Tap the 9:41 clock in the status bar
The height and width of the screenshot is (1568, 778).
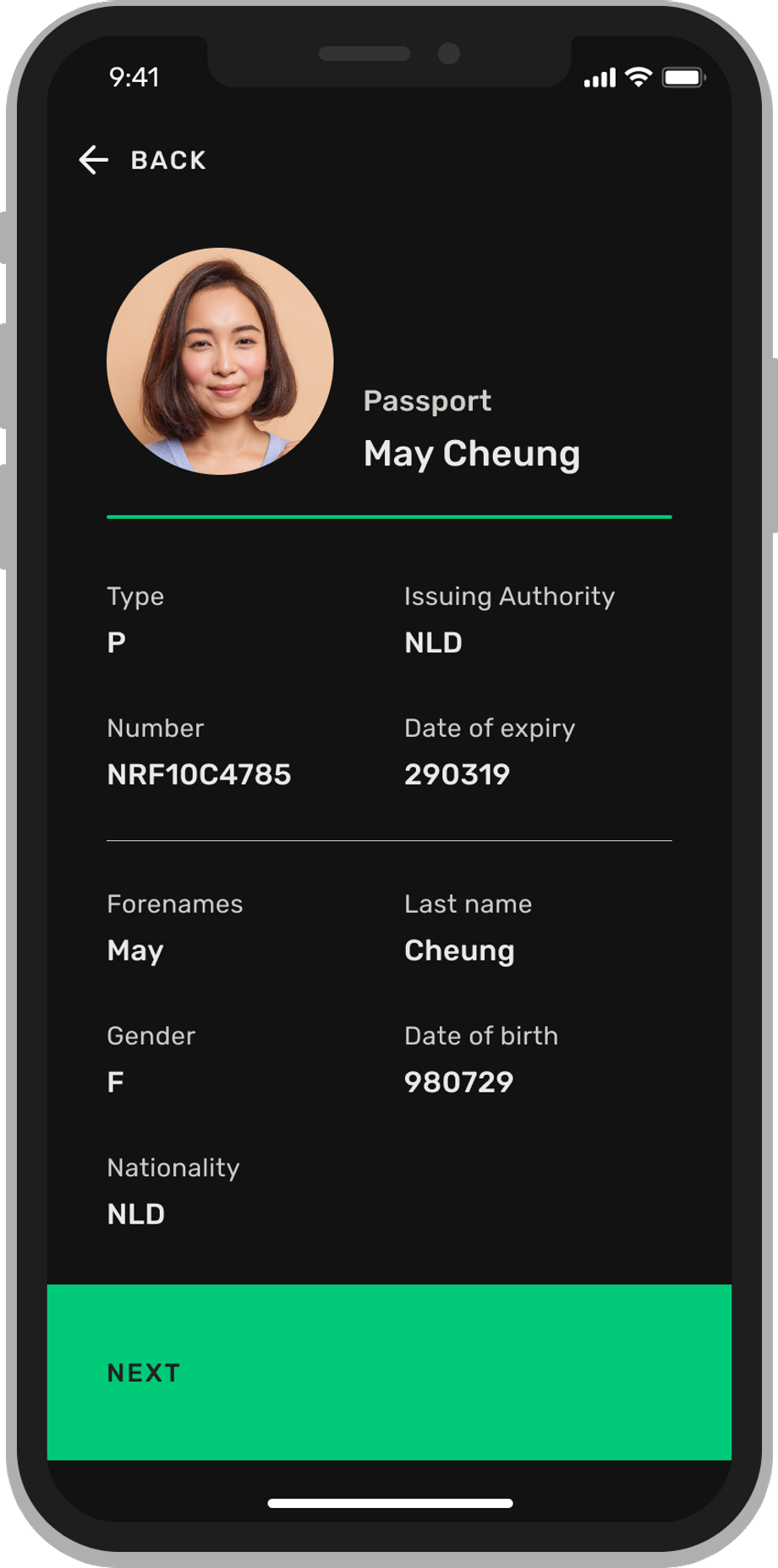133,77
